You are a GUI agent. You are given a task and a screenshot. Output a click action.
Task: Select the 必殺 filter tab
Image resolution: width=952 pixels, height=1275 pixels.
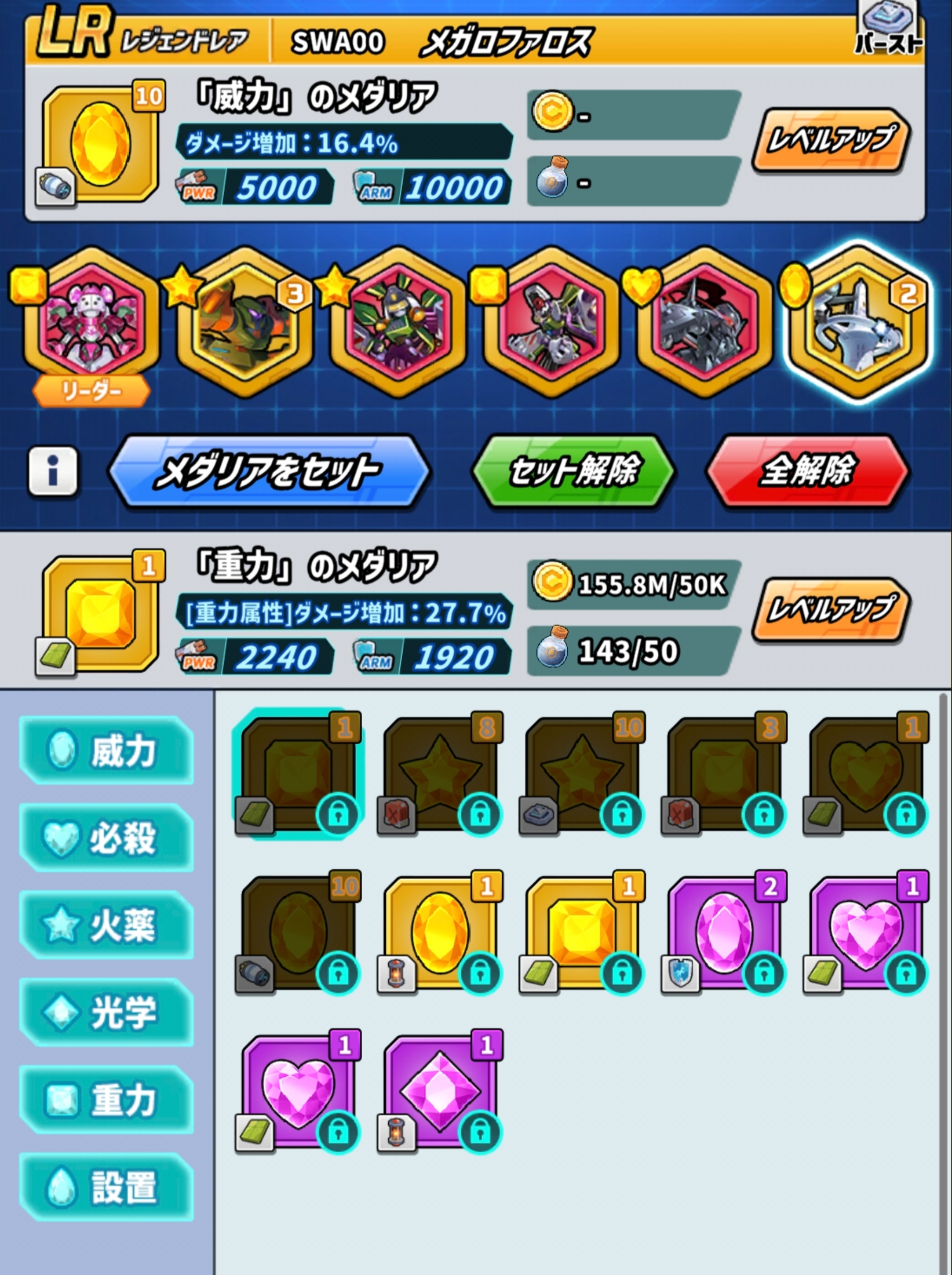pos(107,838)
